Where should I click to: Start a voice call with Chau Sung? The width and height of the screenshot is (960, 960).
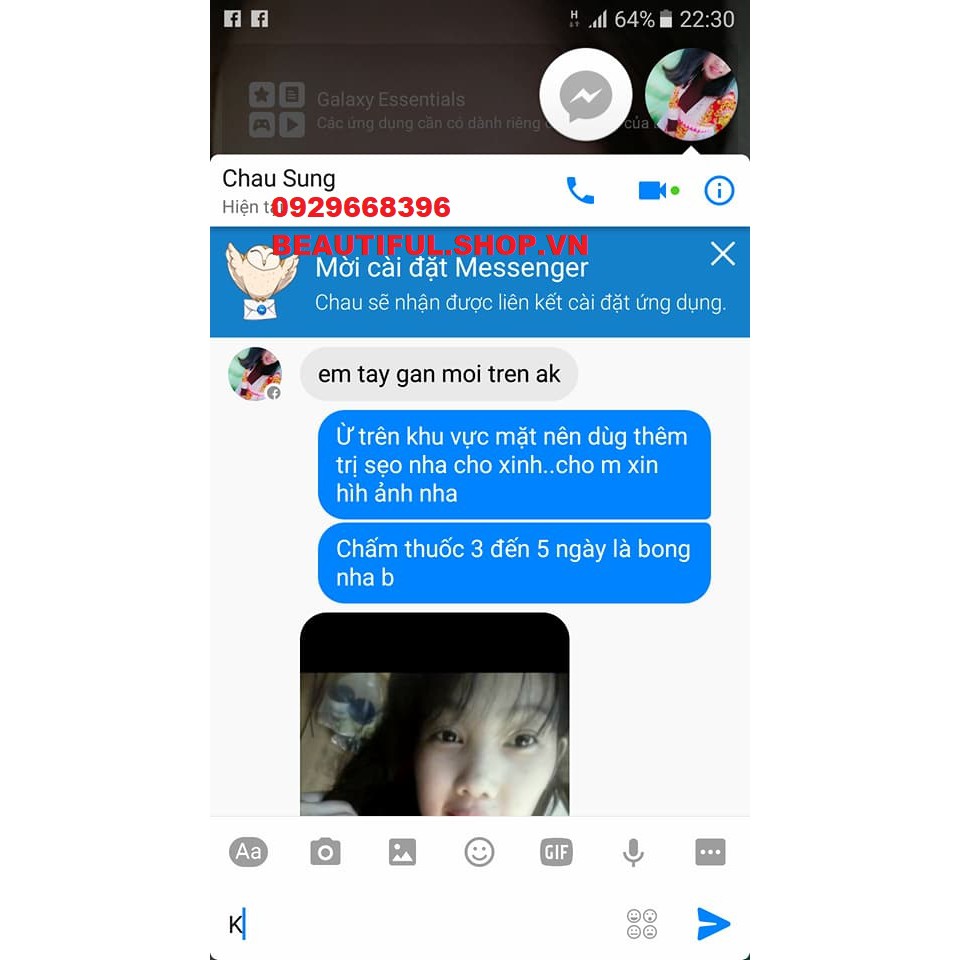(x=580, y=190)
